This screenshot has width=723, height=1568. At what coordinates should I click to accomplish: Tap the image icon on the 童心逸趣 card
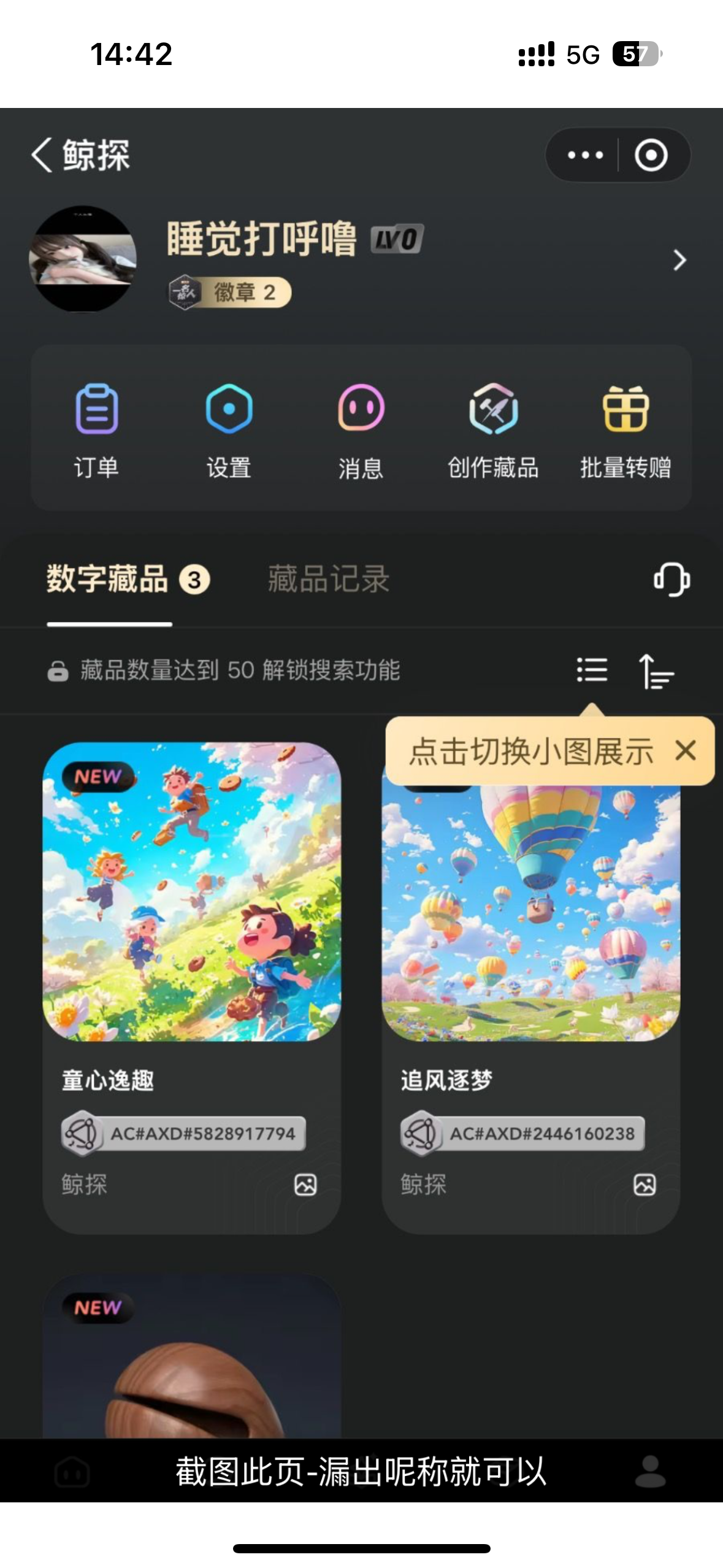[x=305, y=1185]
